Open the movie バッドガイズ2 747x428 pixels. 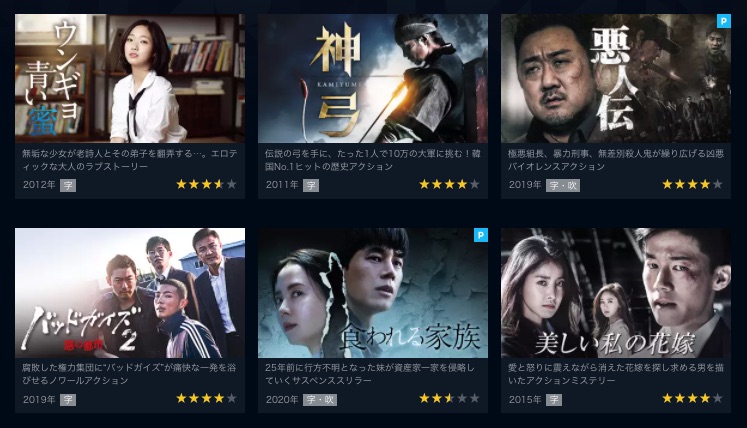point(130,292)
